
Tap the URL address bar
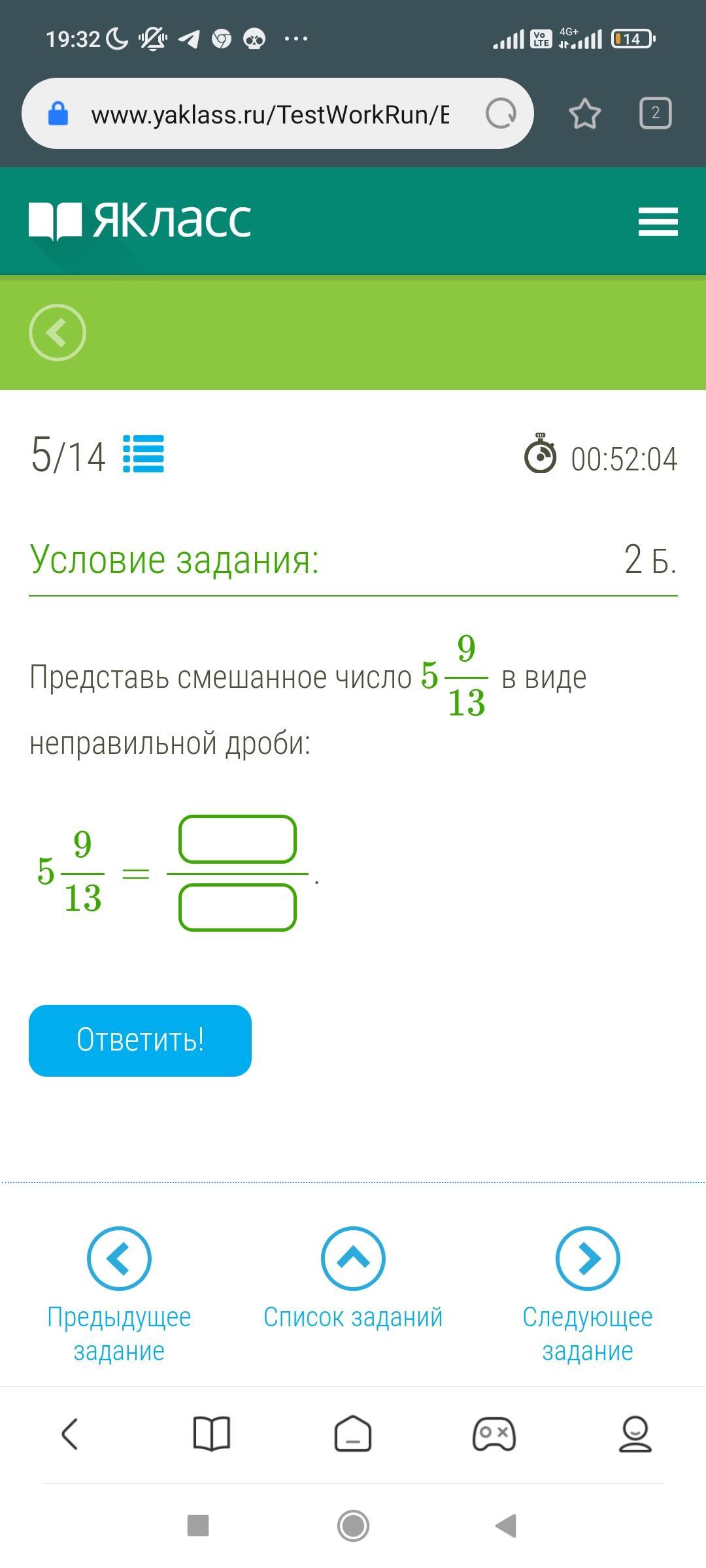[x=269, y=114]
